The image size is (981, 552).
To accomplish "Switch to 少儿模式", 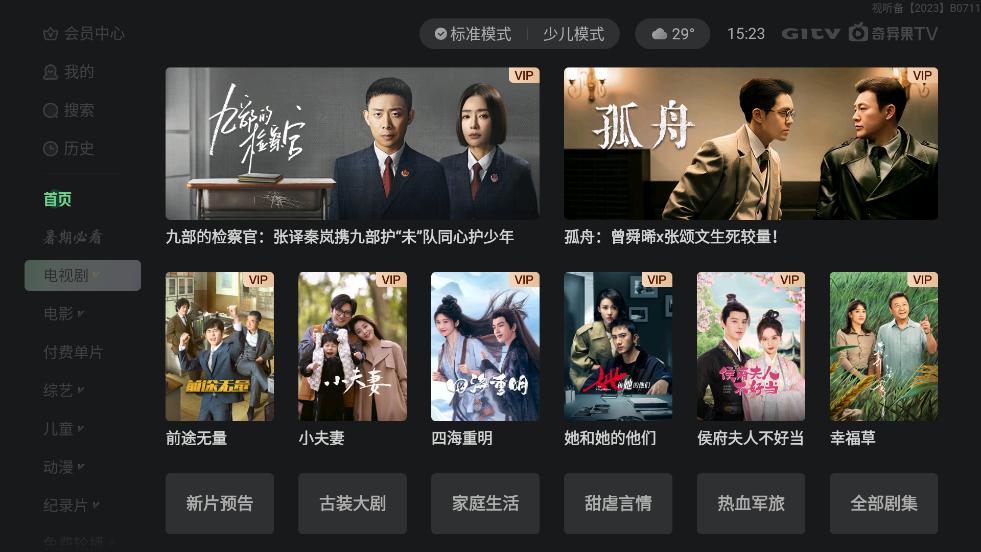I will point(573,34).
